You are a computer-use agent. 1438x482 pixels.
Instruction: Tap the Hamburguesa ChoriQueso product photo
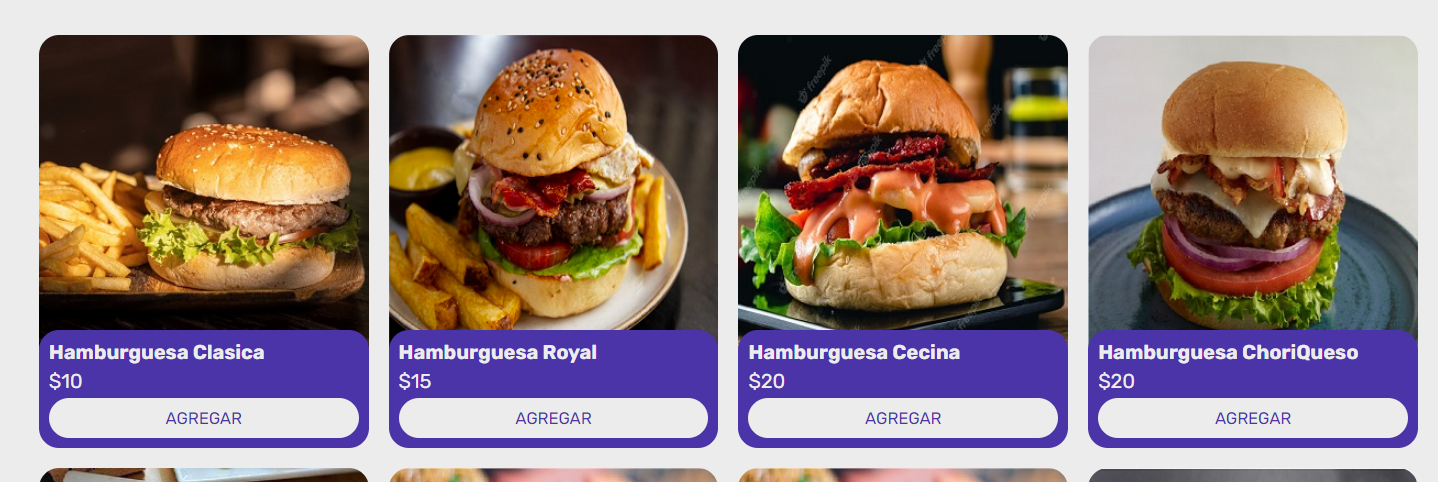[x=1252, y=183]
